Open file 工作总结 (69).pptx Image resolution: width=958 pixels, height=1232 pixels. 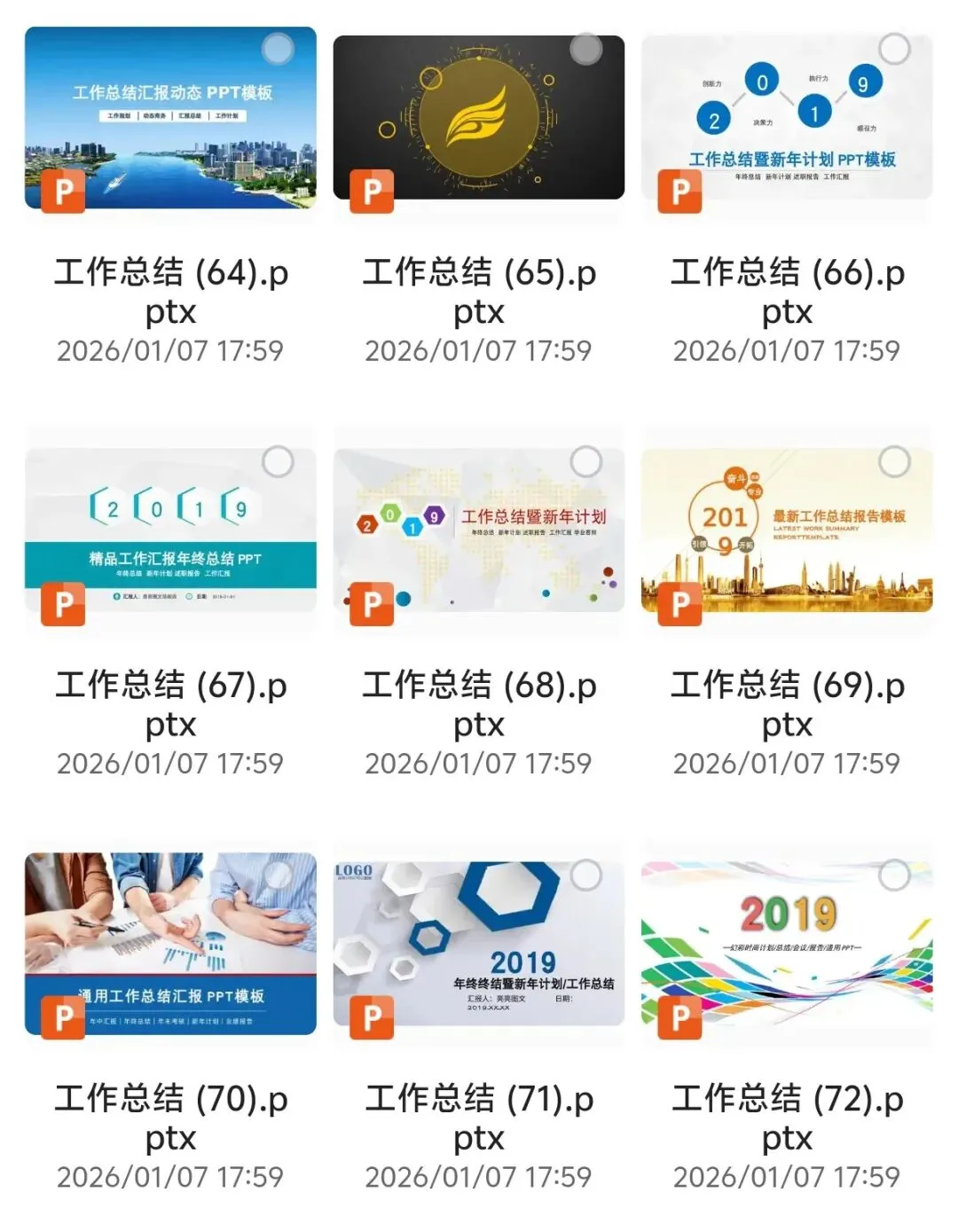point(787,530)
